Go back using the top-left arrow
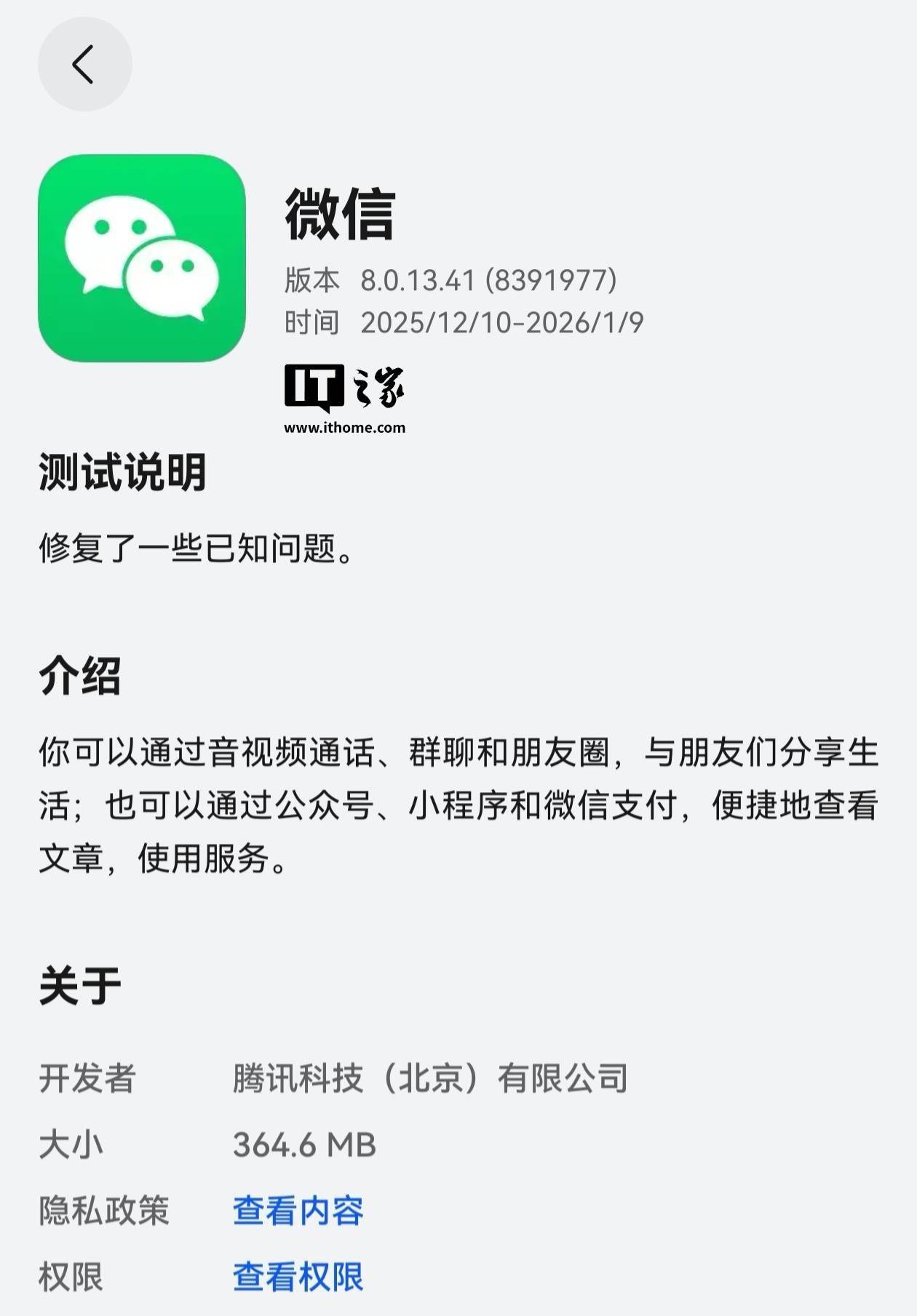 [84, 64]
